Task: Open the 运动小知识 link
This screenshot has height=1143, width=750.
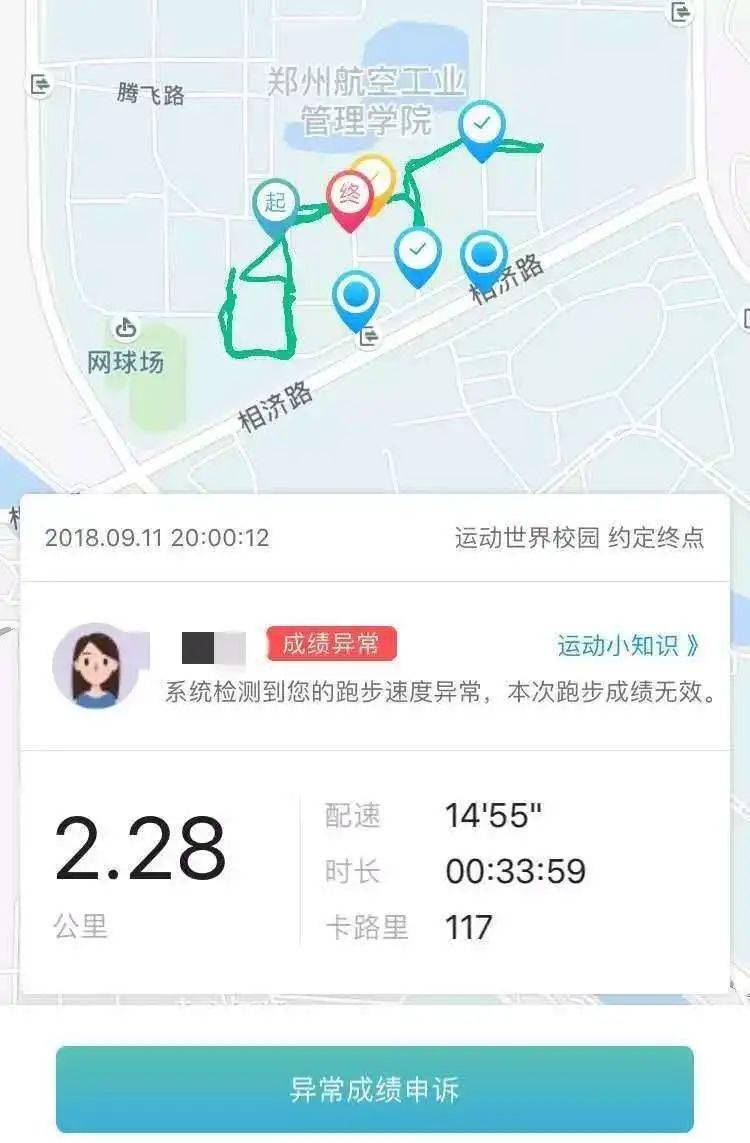Action: [x=629, y=645]
